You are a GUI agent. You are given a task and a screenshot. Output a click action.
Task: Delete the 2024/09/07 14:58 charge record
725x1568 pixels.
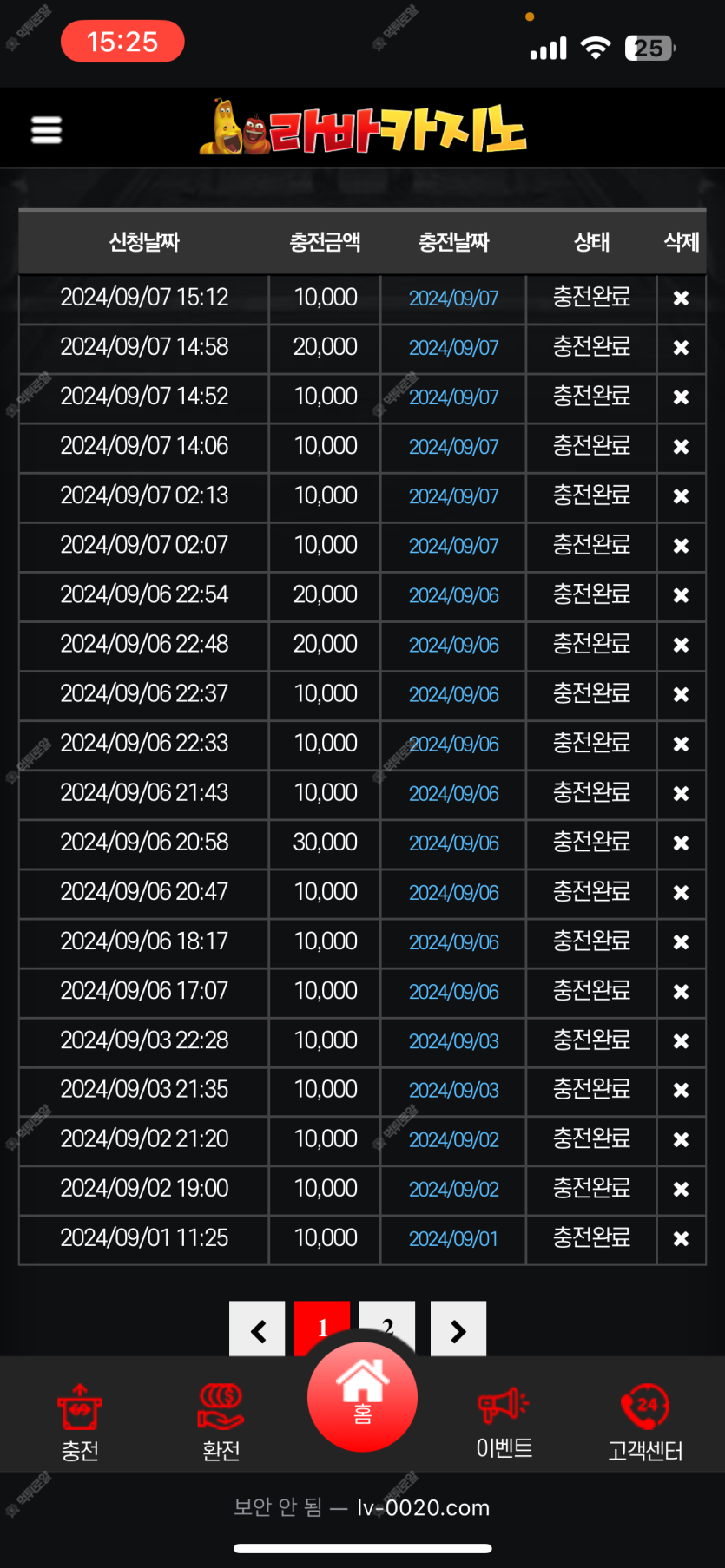tap(681, 347)
